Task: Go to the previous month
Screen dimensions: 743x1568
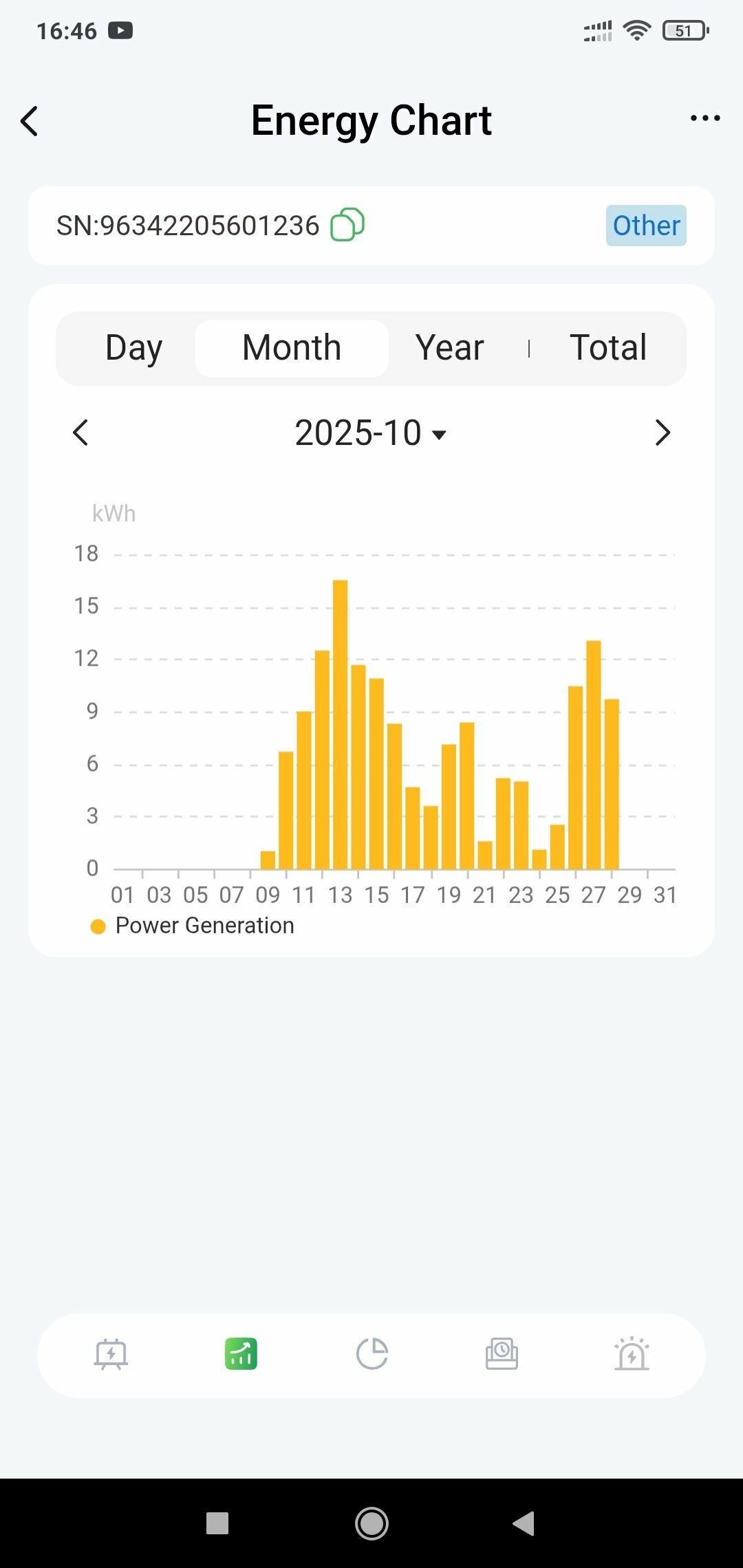Action: point(80,433)
